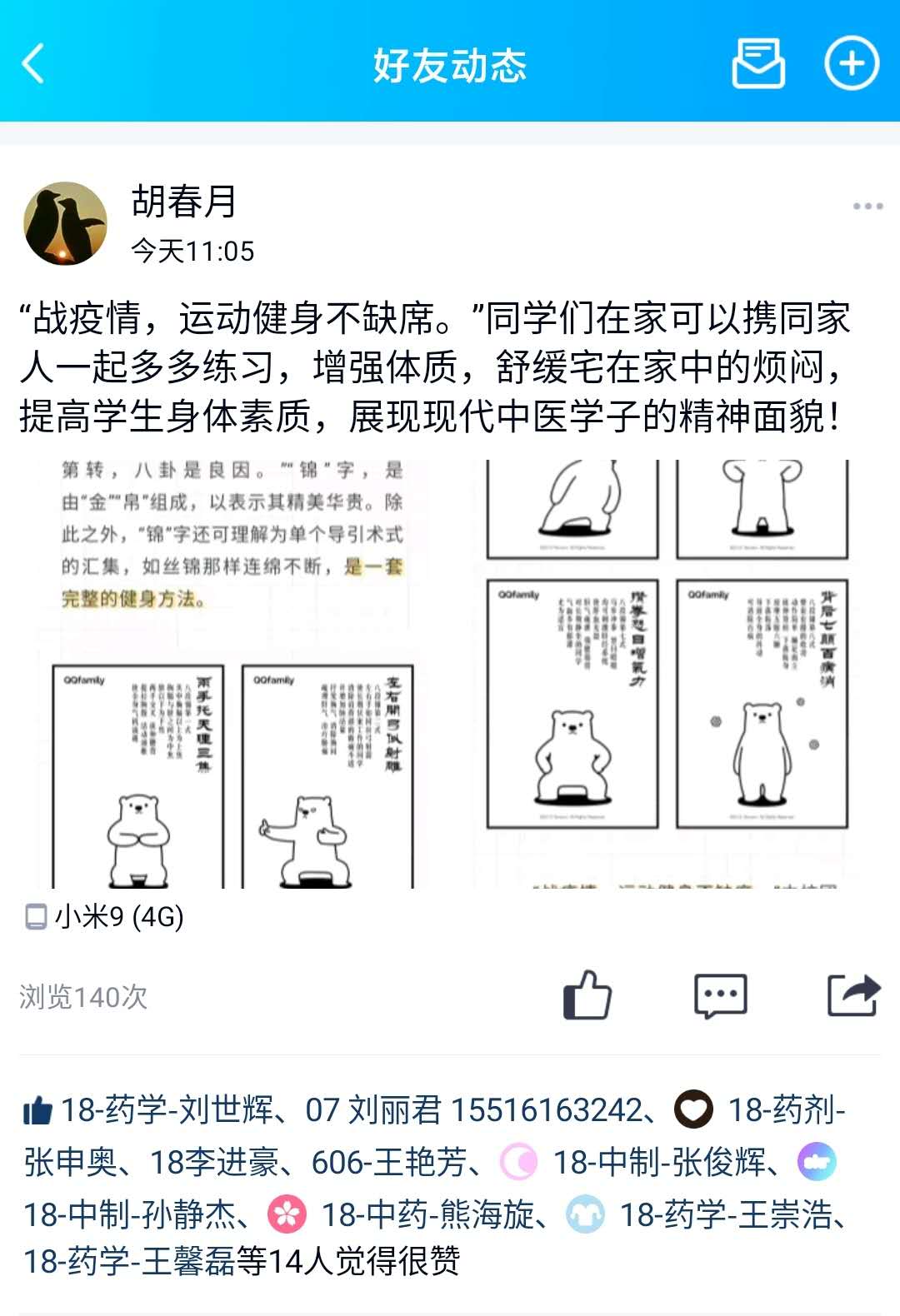Like 胡春月's post
This screenshot has width=900, height=1316.
pos(587,994)
